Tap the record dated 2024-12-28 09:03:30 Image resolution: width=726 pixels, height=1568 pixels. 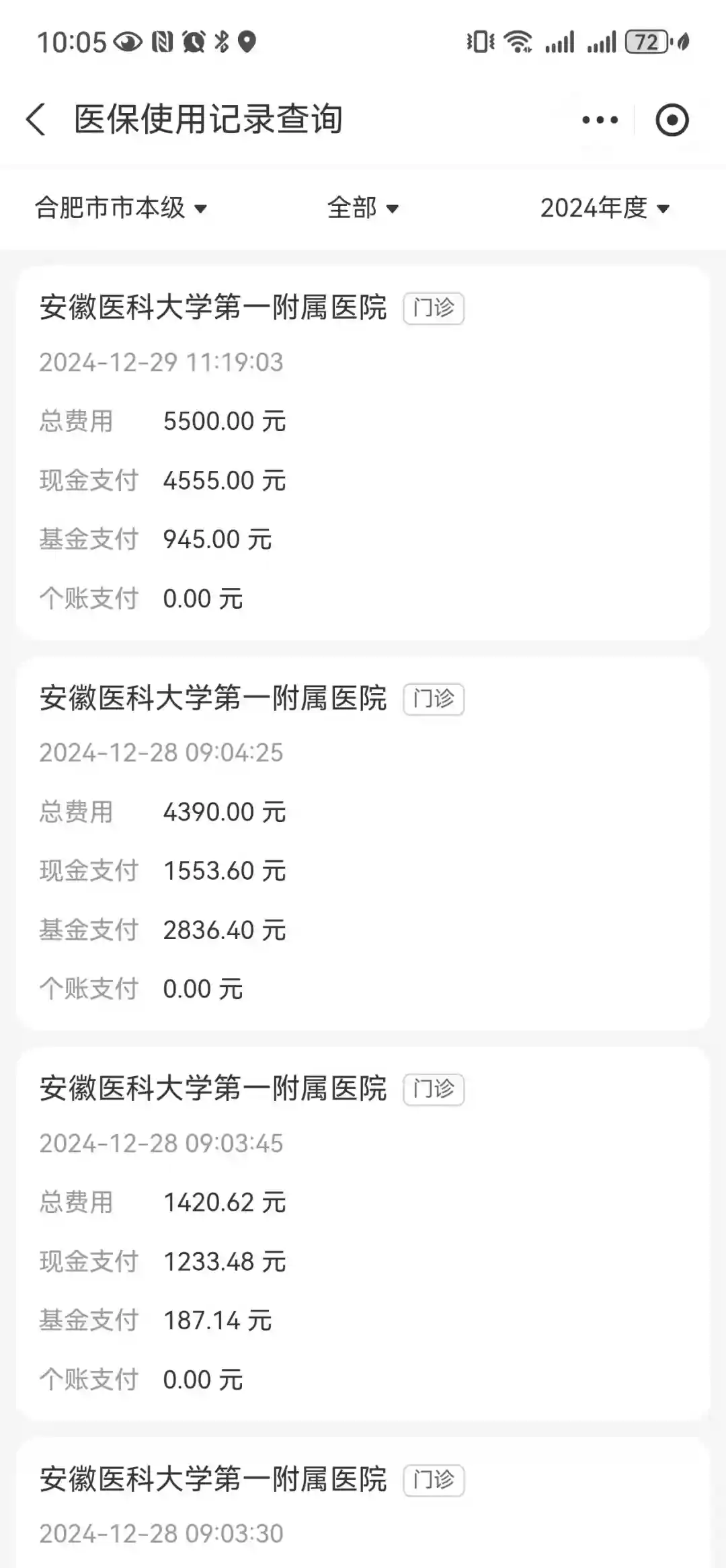pos(363,1507)
